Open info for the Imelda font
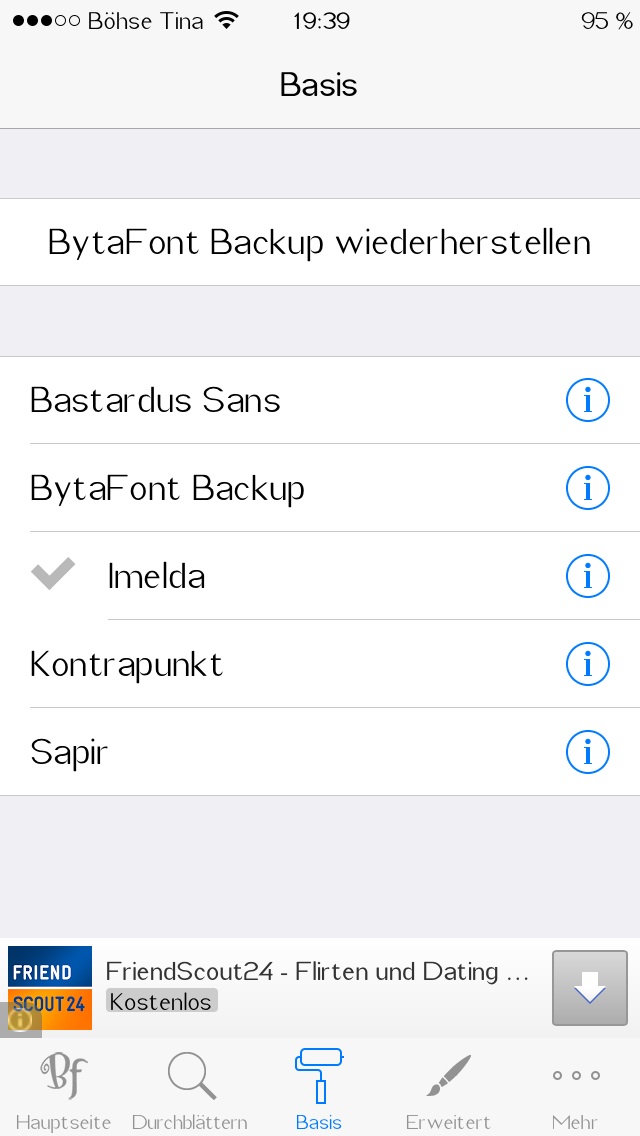The width and height of the screenshot is (640, 1136). pos(588,577)
